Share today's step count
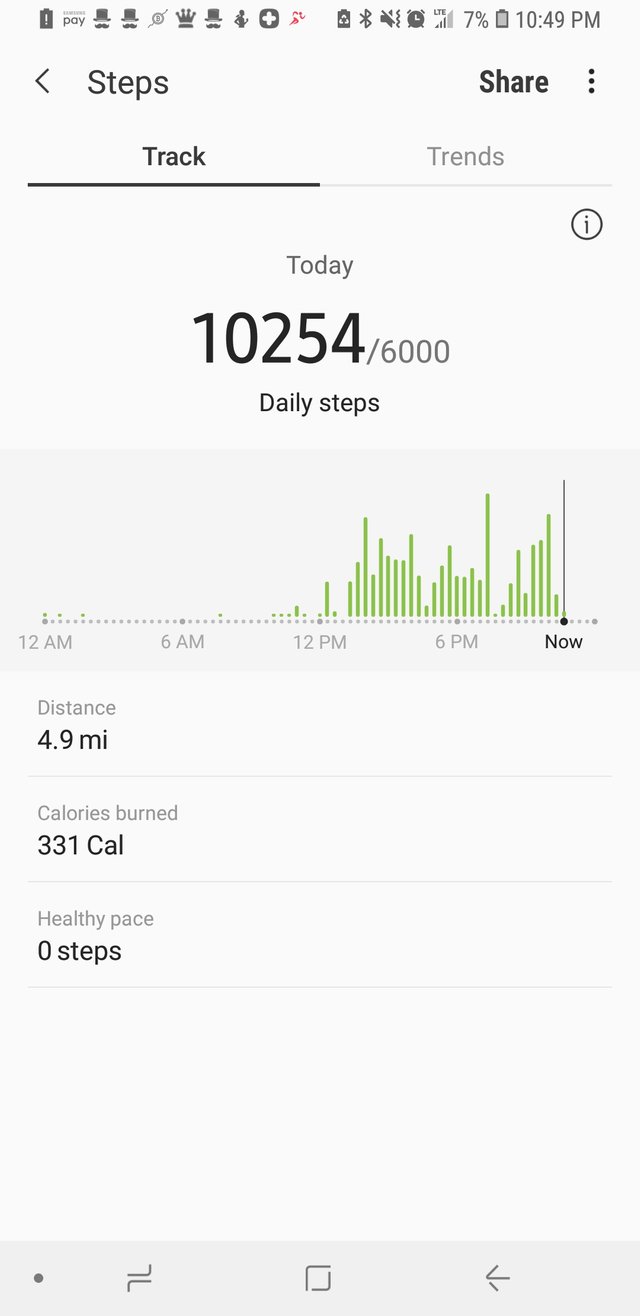This screenshot has width=640, height=1316. [513, 82]
